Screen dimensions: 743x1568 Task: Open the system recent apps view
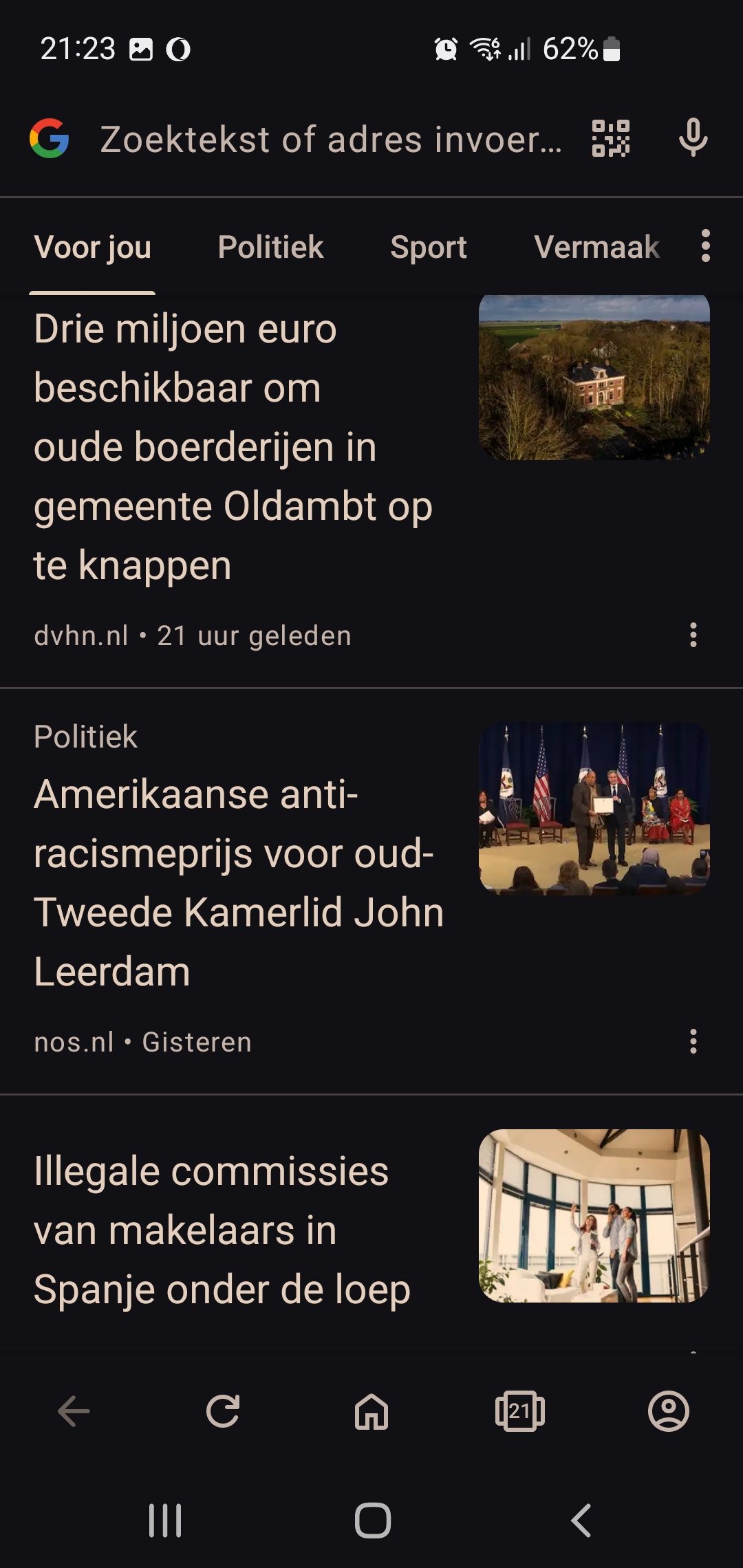(165, 1521)
